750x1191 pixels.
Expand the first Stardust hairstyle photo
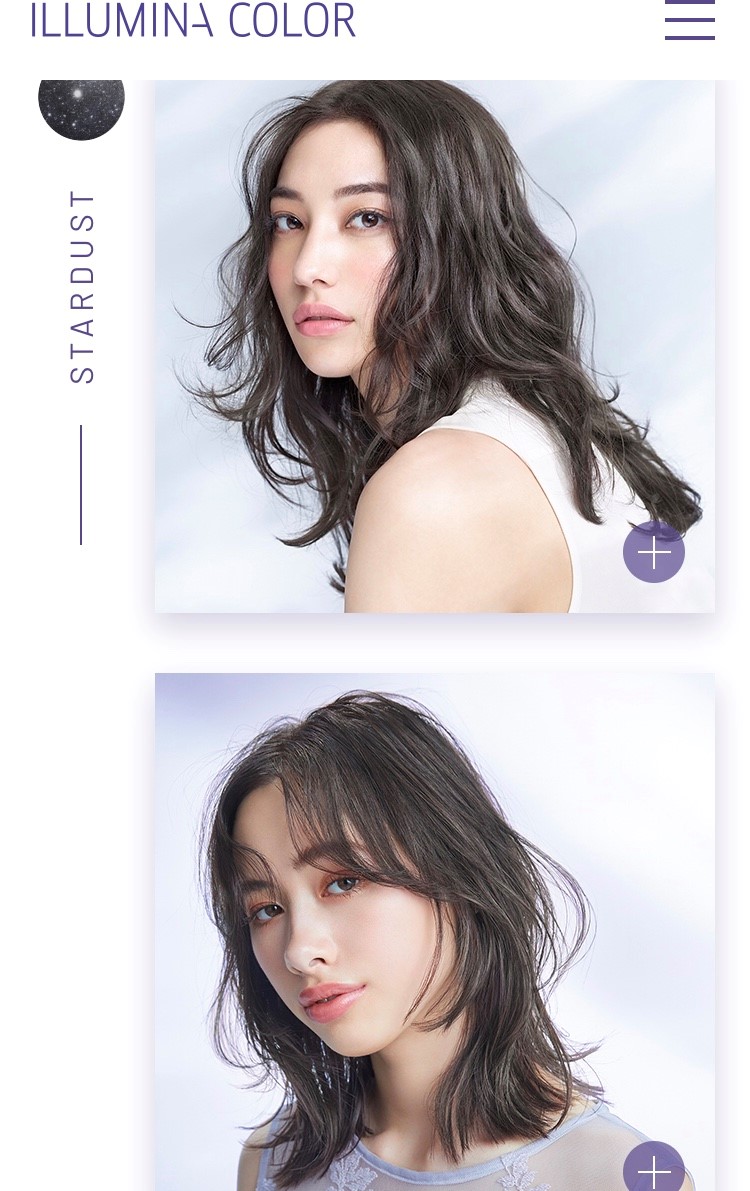(x=653, y=552)
